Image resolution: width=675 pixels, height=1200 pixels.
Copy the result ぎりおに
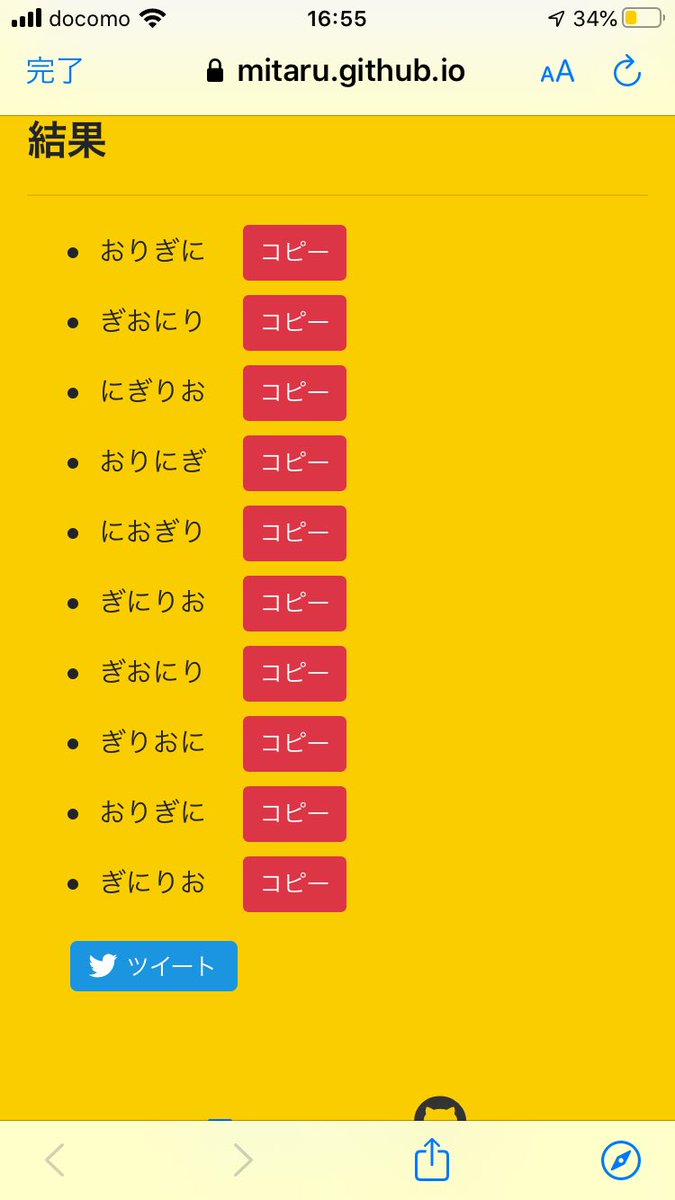pos(294,743)
